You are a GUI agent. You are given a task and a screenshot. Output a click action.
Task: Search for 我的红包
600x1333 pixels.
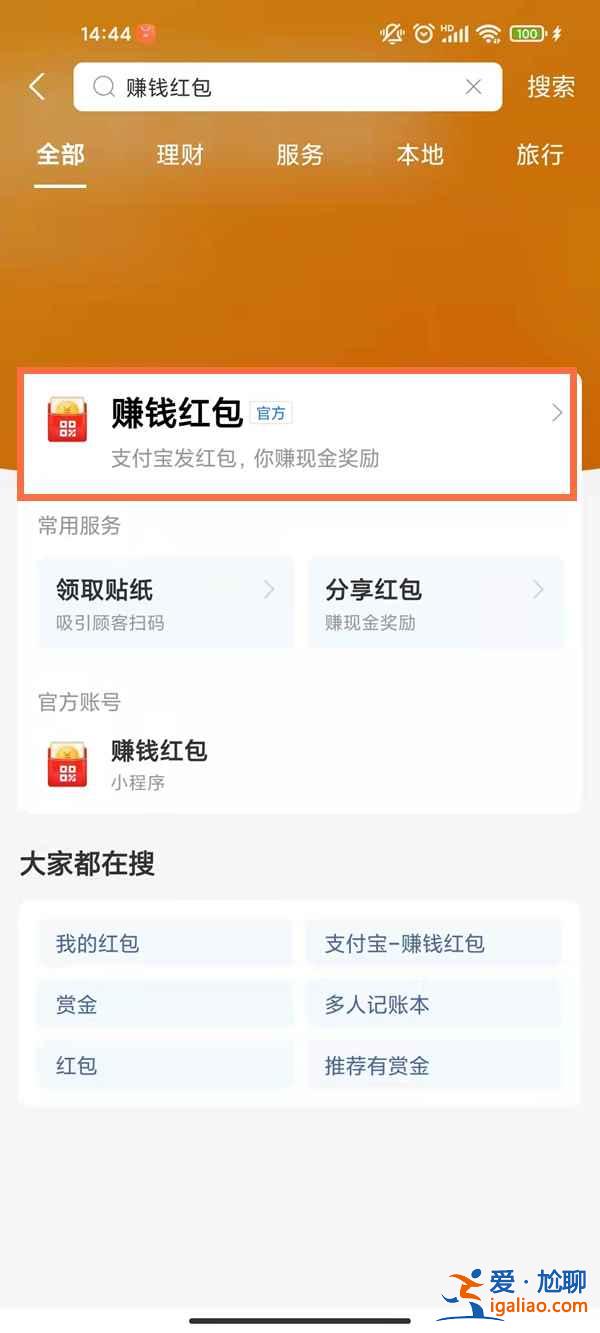(x=166, y=943)
